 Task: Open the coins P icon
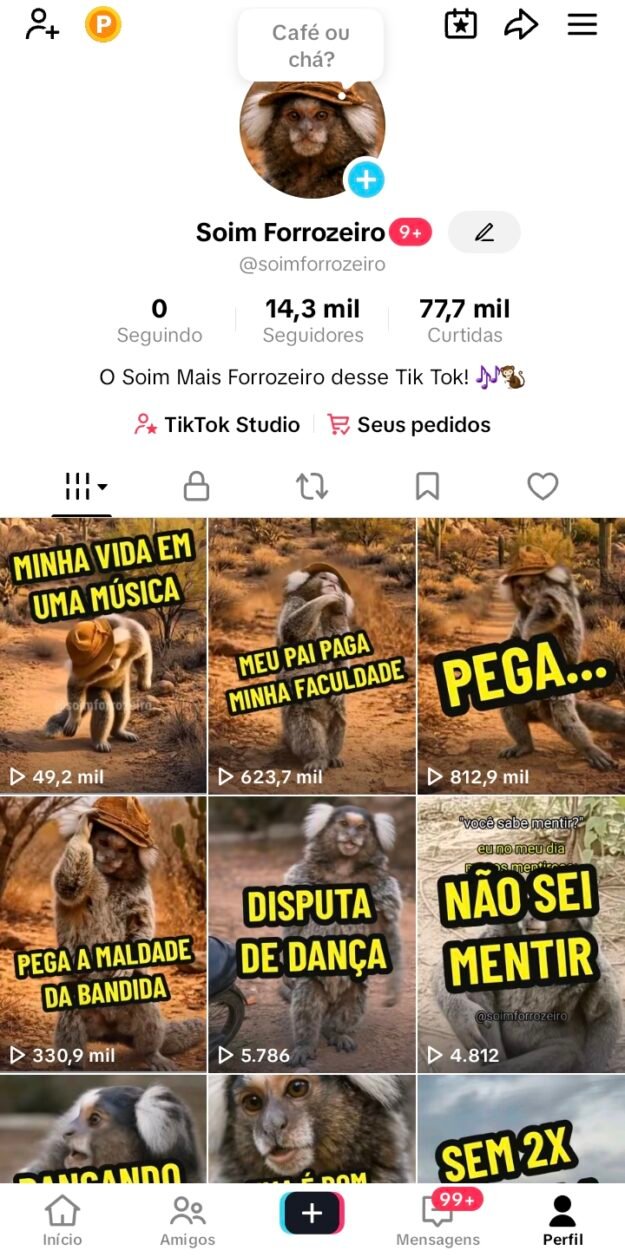(x=103, y=24)
